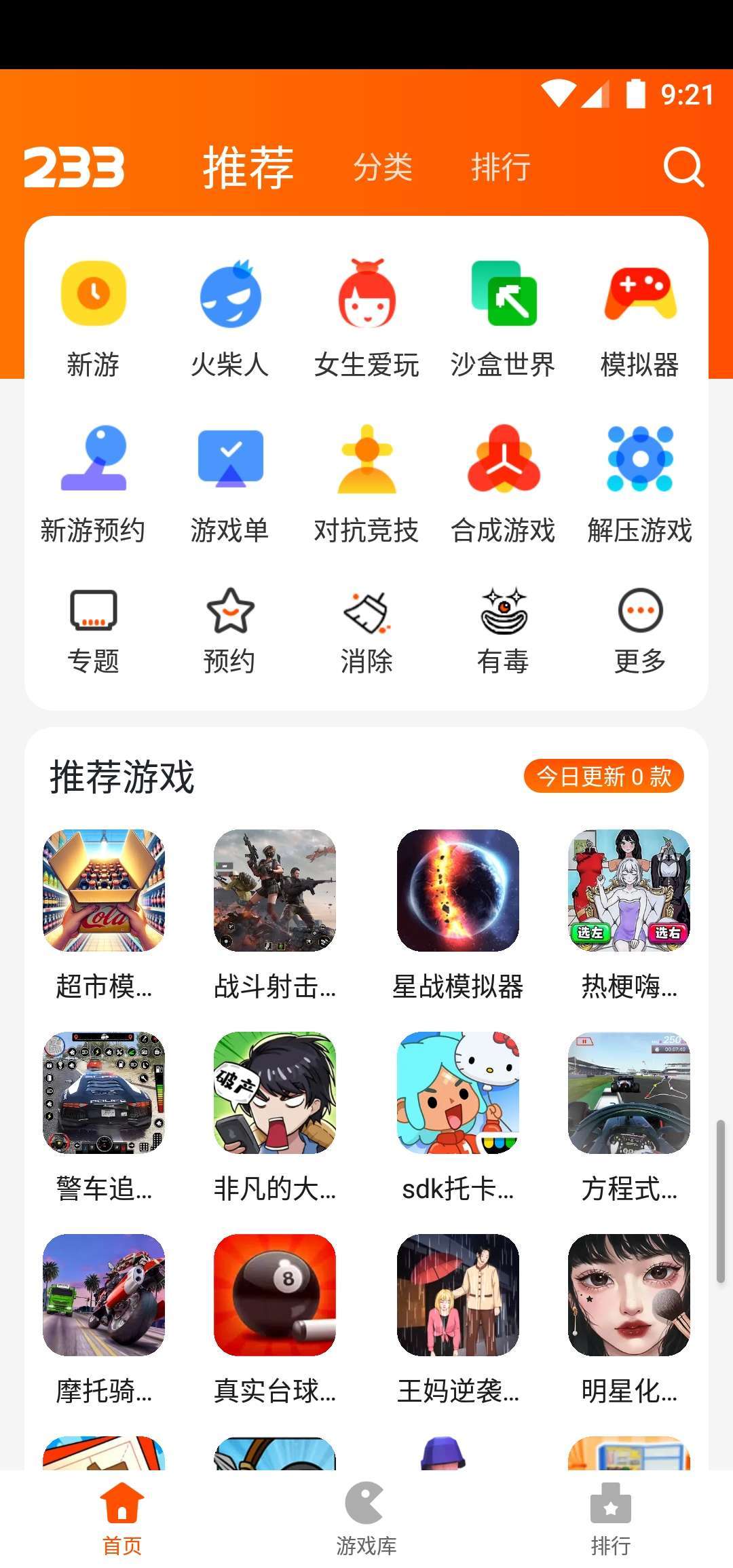
Task: Open the 星战模拟器 game
Action: coord(458,913)
